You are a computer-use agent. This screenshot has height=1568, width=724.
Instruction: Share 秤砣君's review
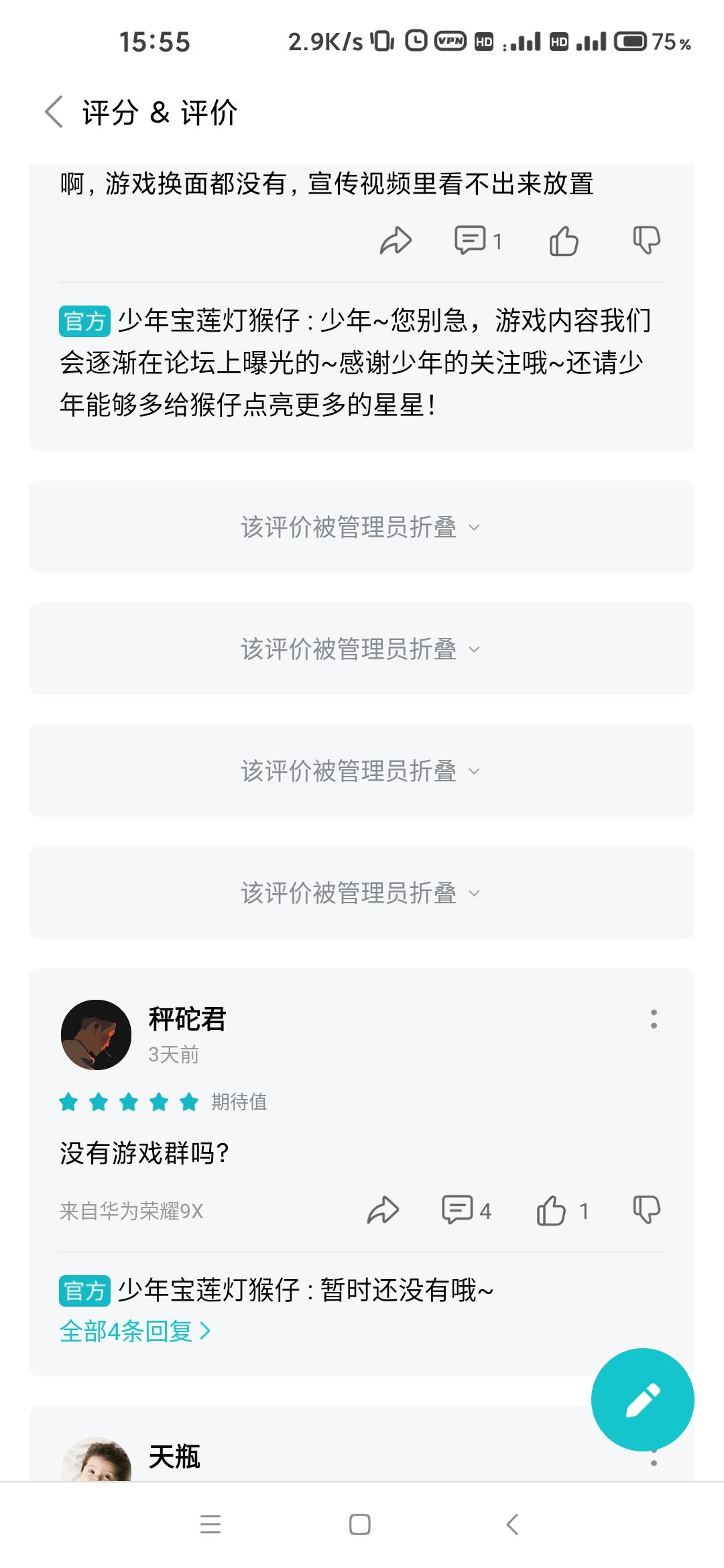pyautogui.click(x=383, y=1210)
